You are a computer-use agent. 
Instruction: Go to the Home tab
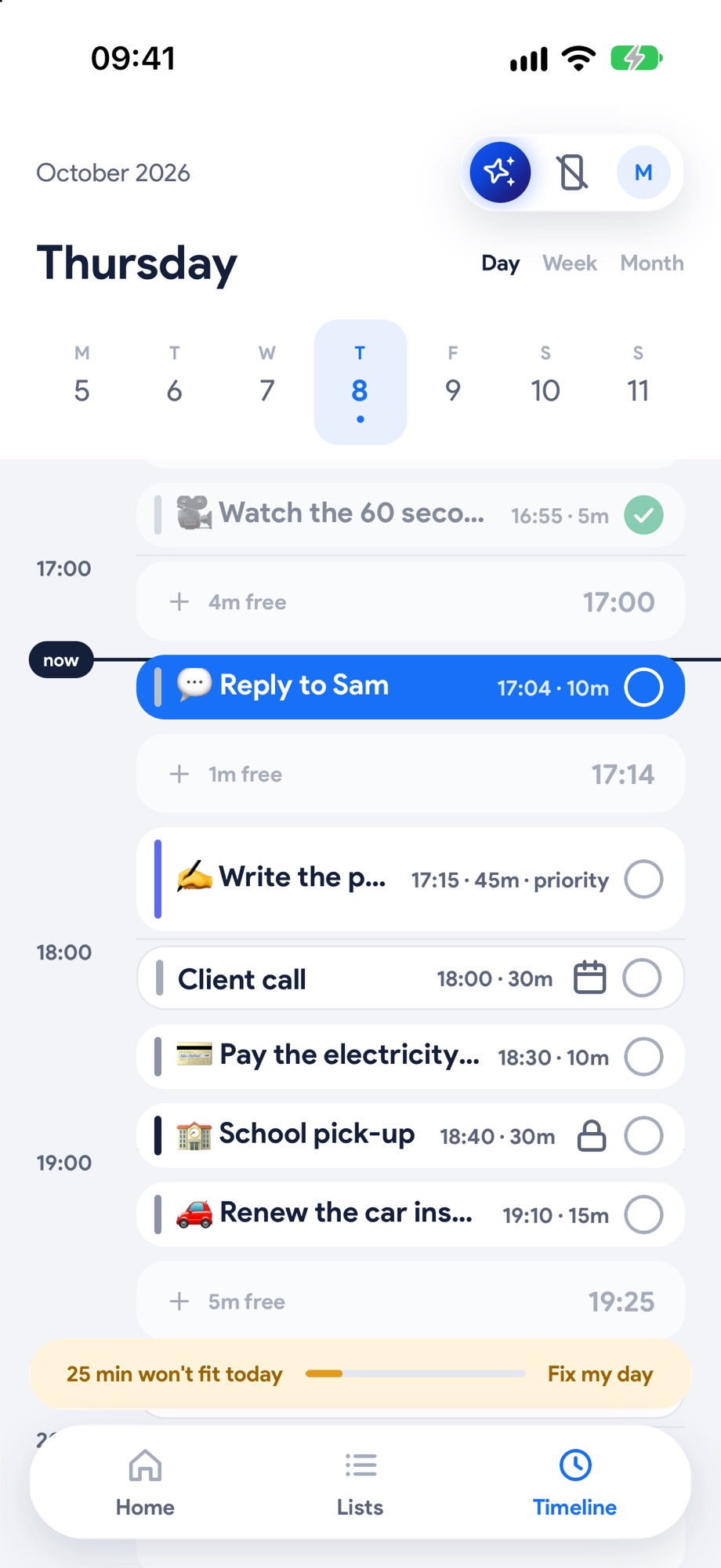coord(146,1483)
